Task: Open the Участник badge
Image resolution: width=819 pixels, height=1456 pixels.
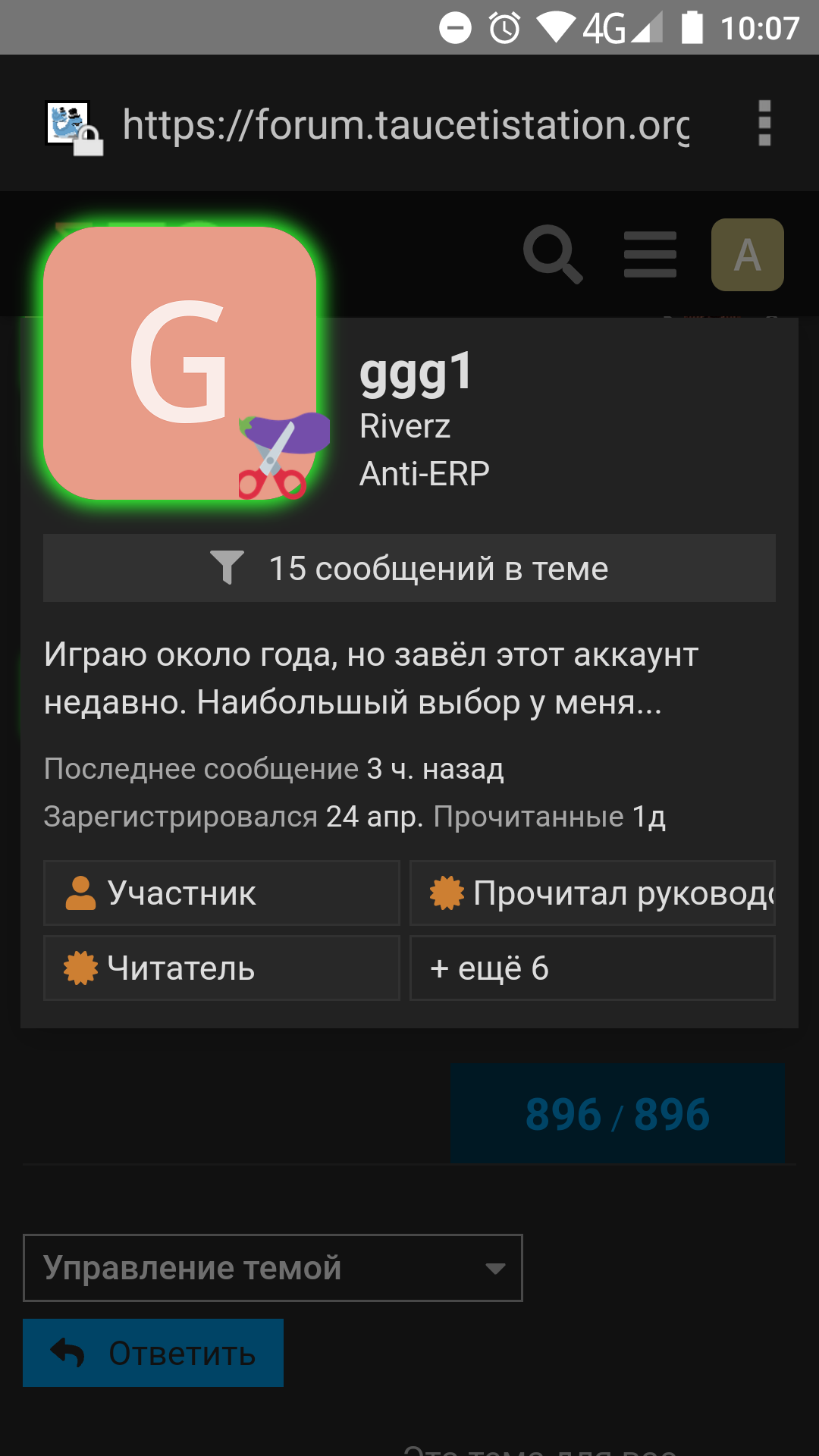Action: click(x=221, y=893)
